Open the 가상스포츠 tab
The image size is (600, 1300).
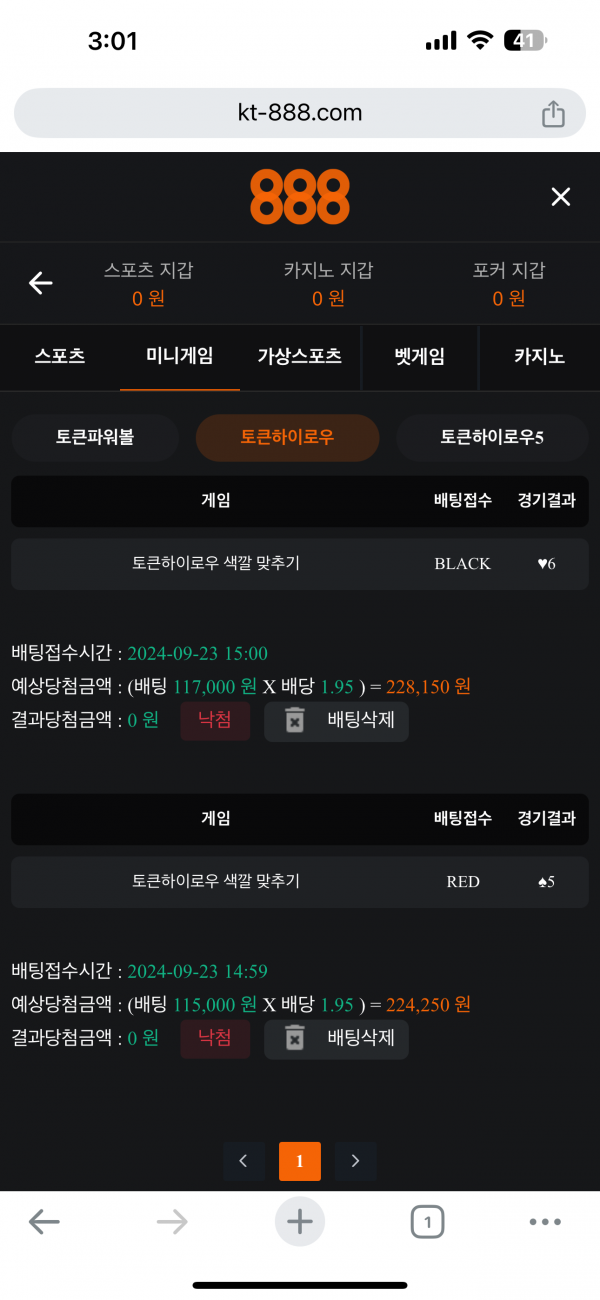tap(299, 356)
